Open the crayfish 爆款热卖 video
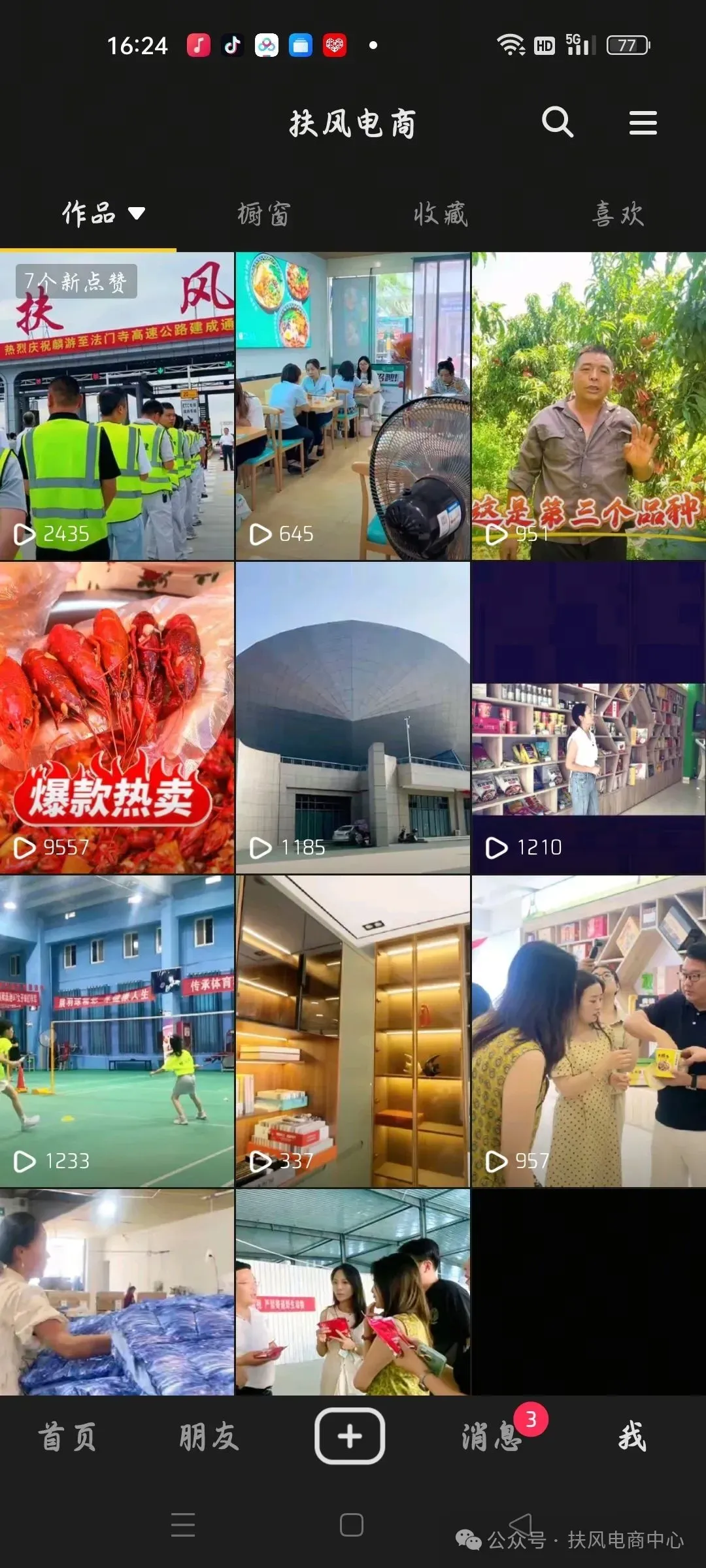The height and width of the screenshot is (1568, 706). click(x=117, y=717)
